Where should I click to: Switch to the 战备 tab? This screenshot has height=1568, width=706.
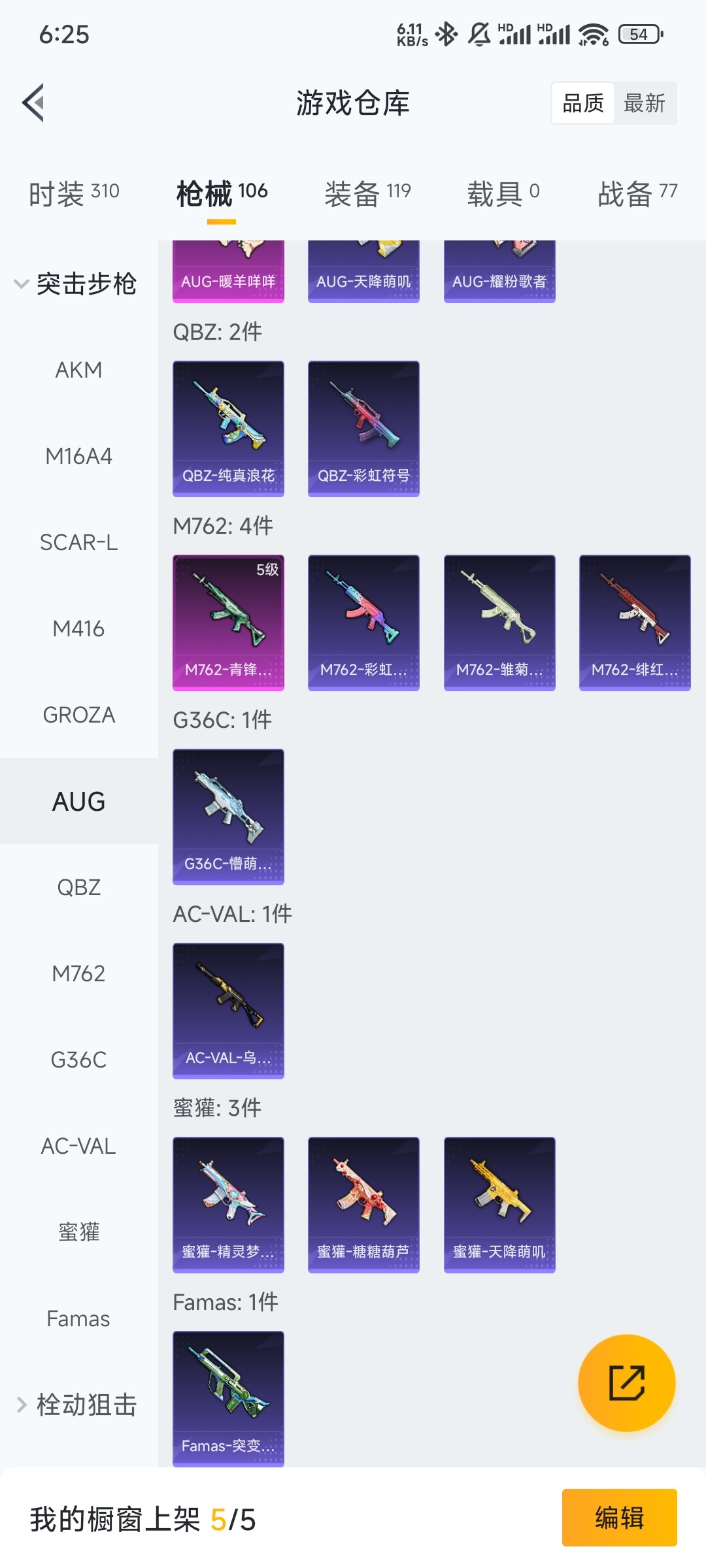click(x=637, y=193)
